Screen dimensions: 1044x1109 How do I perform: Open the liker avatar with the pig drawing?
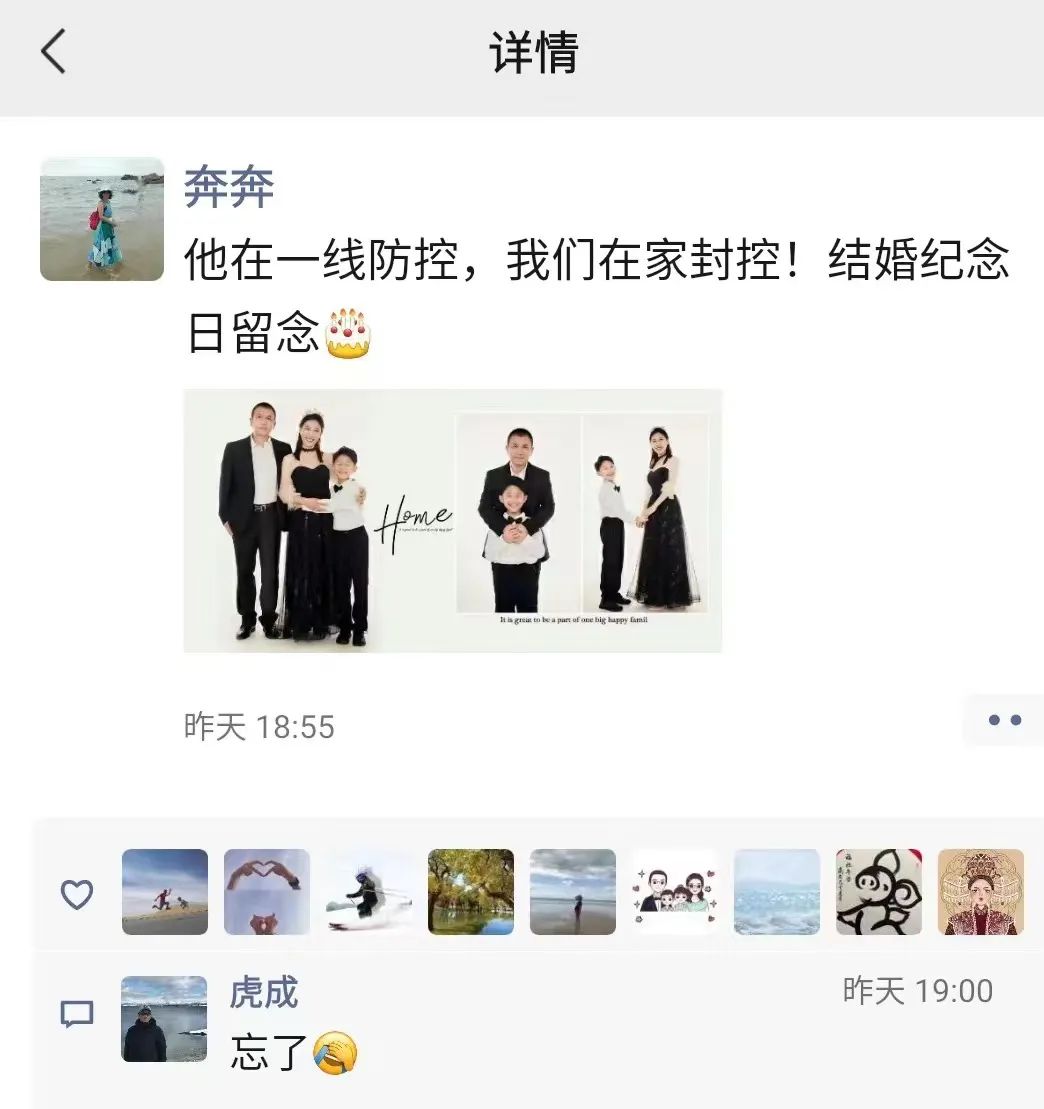click(879, 892)
